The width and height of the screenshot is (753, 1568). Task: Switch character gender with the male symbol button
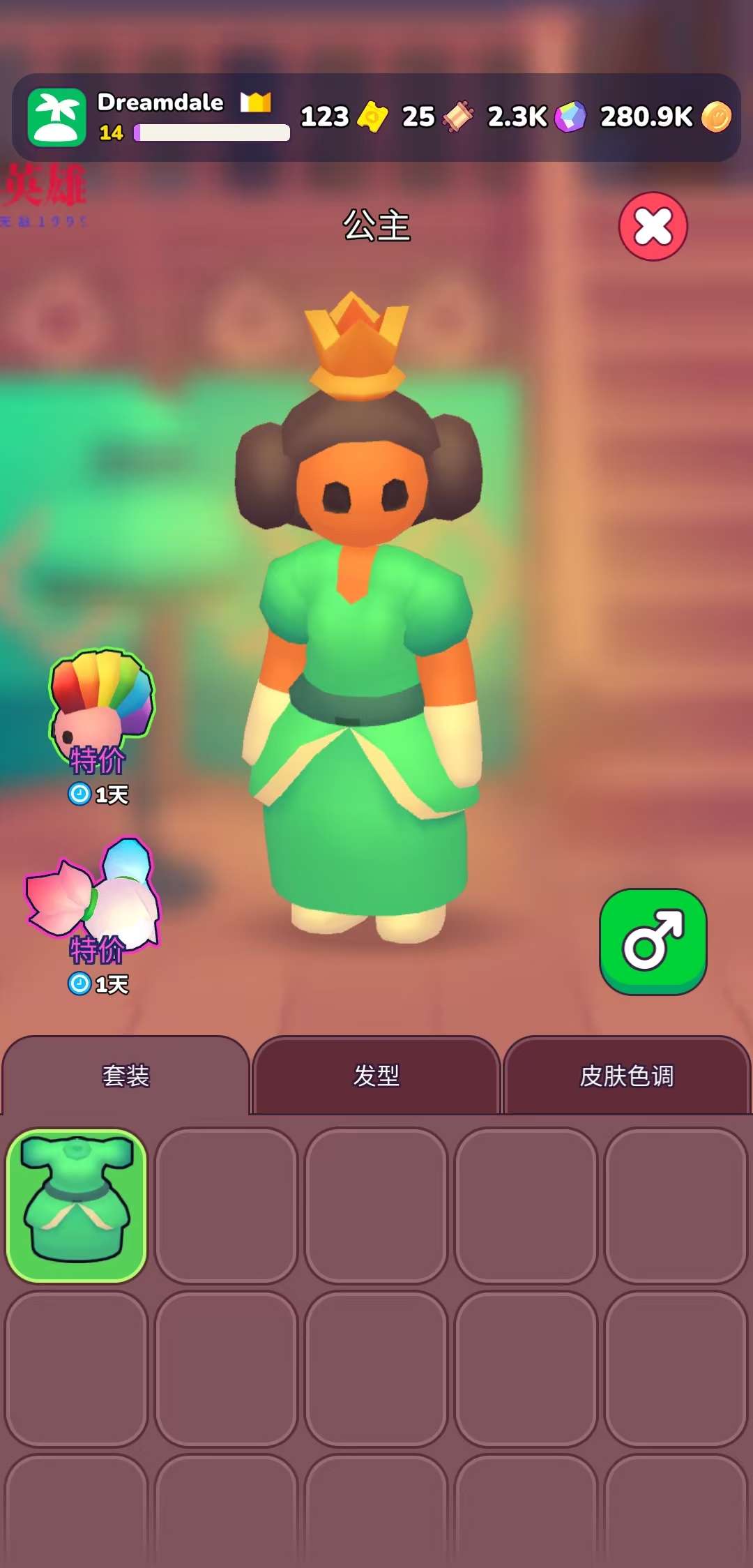(653, 941)
